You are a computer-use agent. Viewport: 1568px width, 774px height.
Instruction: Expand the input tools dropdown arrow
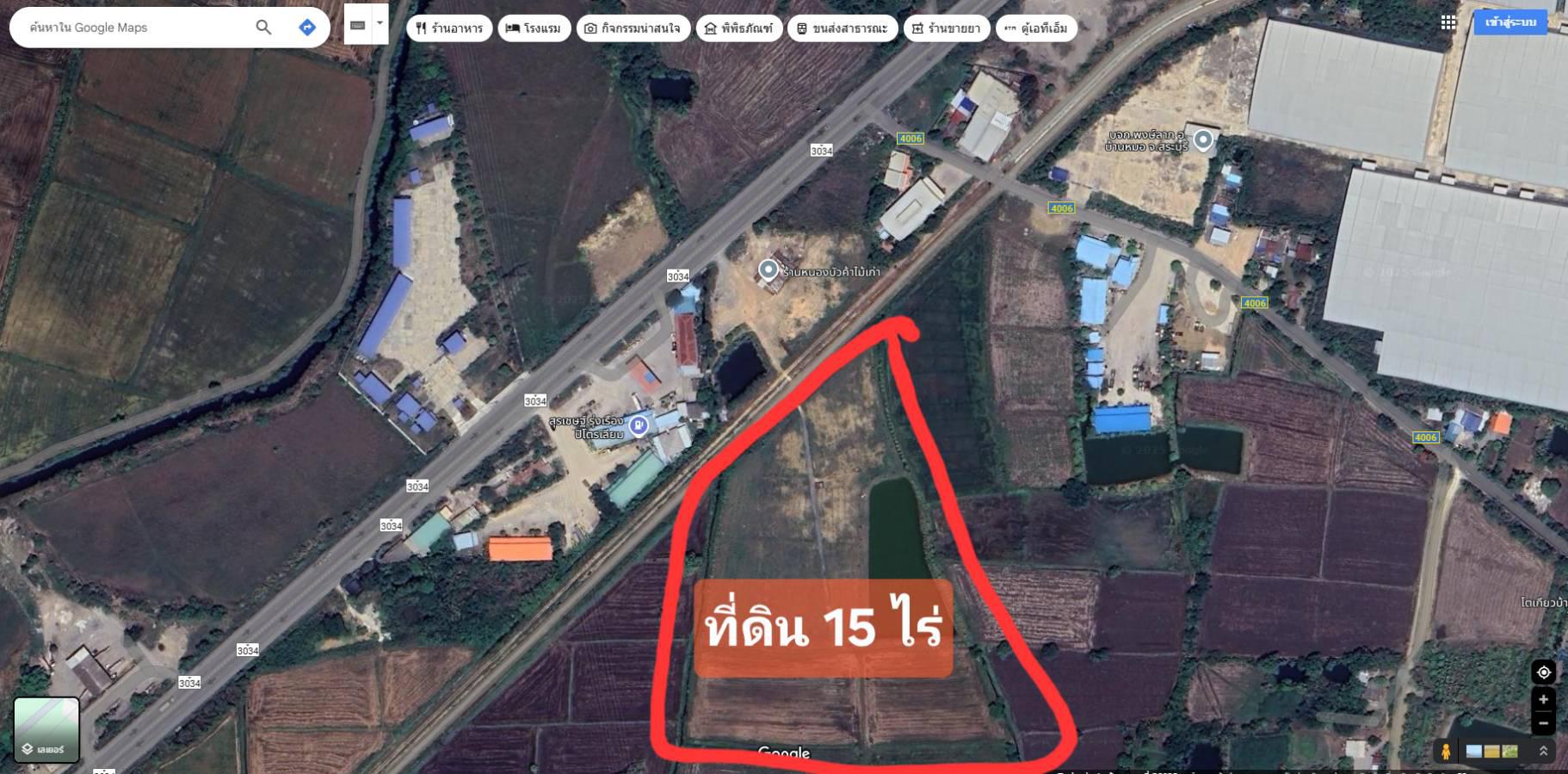pyautogui.click(x=380, y=23)
